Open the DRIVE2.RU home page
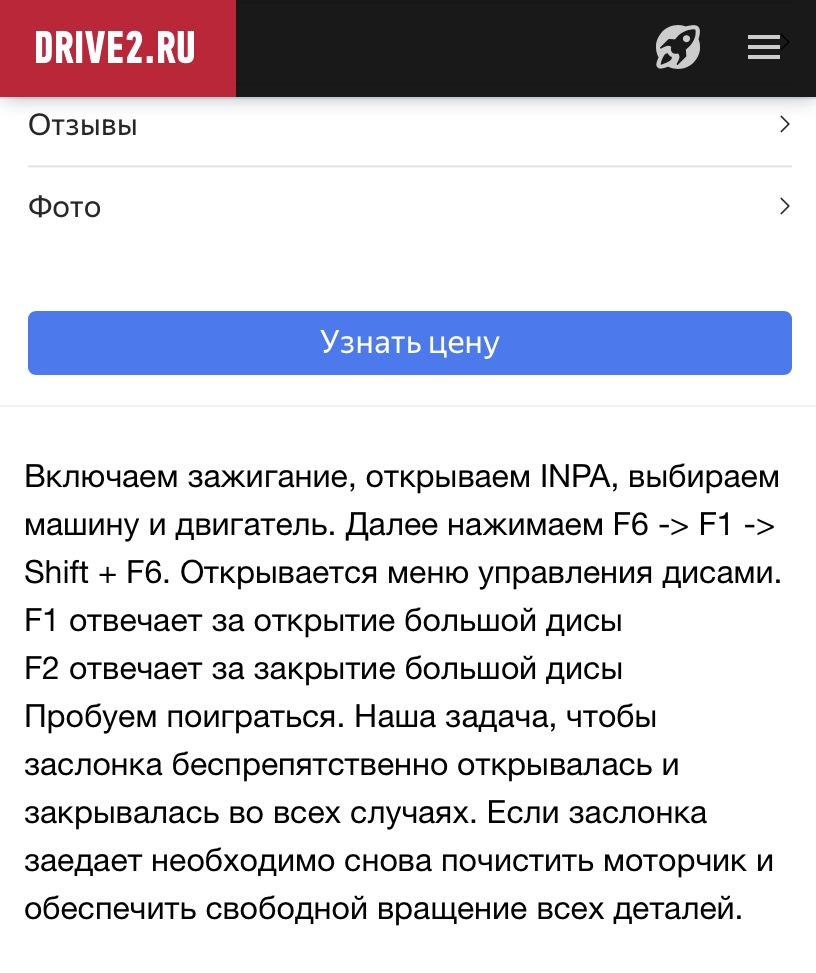 click(x=115, y=48)
